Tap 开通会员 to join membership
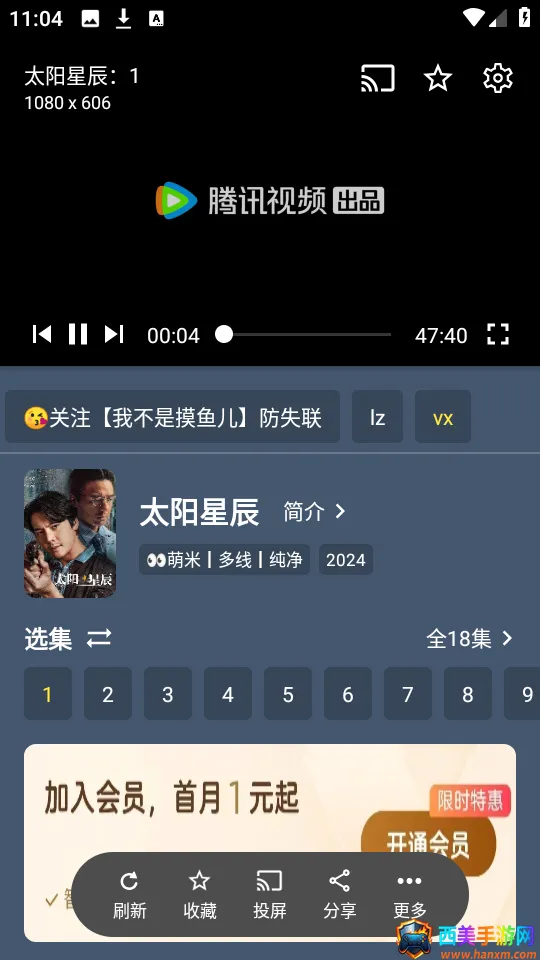540x960 pixels. point(428,841)
